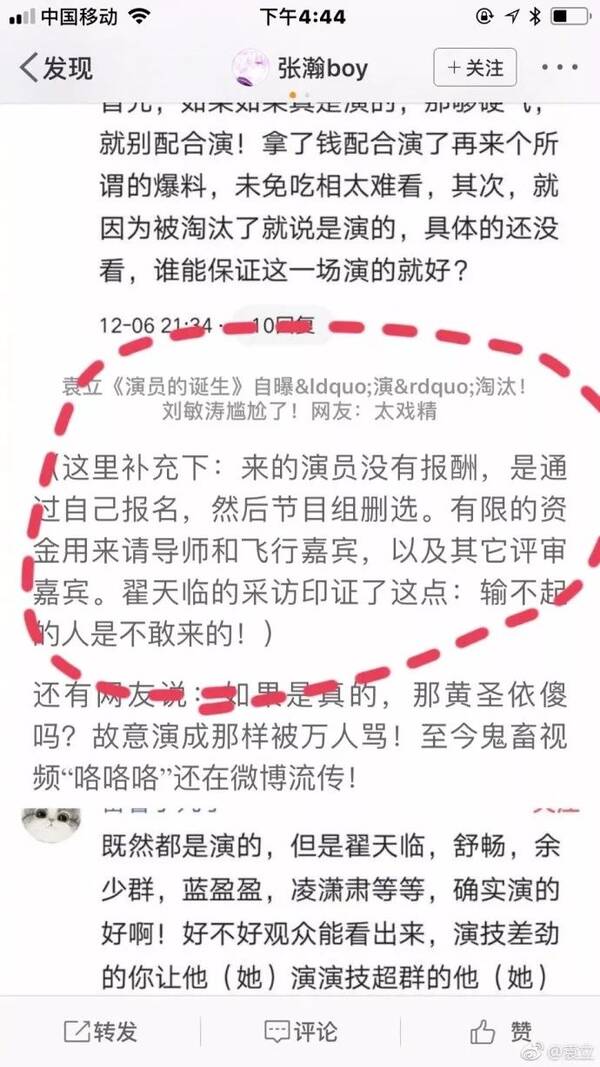
Task: Tap 转发 to repost this post
Action: click(100, 1031)
